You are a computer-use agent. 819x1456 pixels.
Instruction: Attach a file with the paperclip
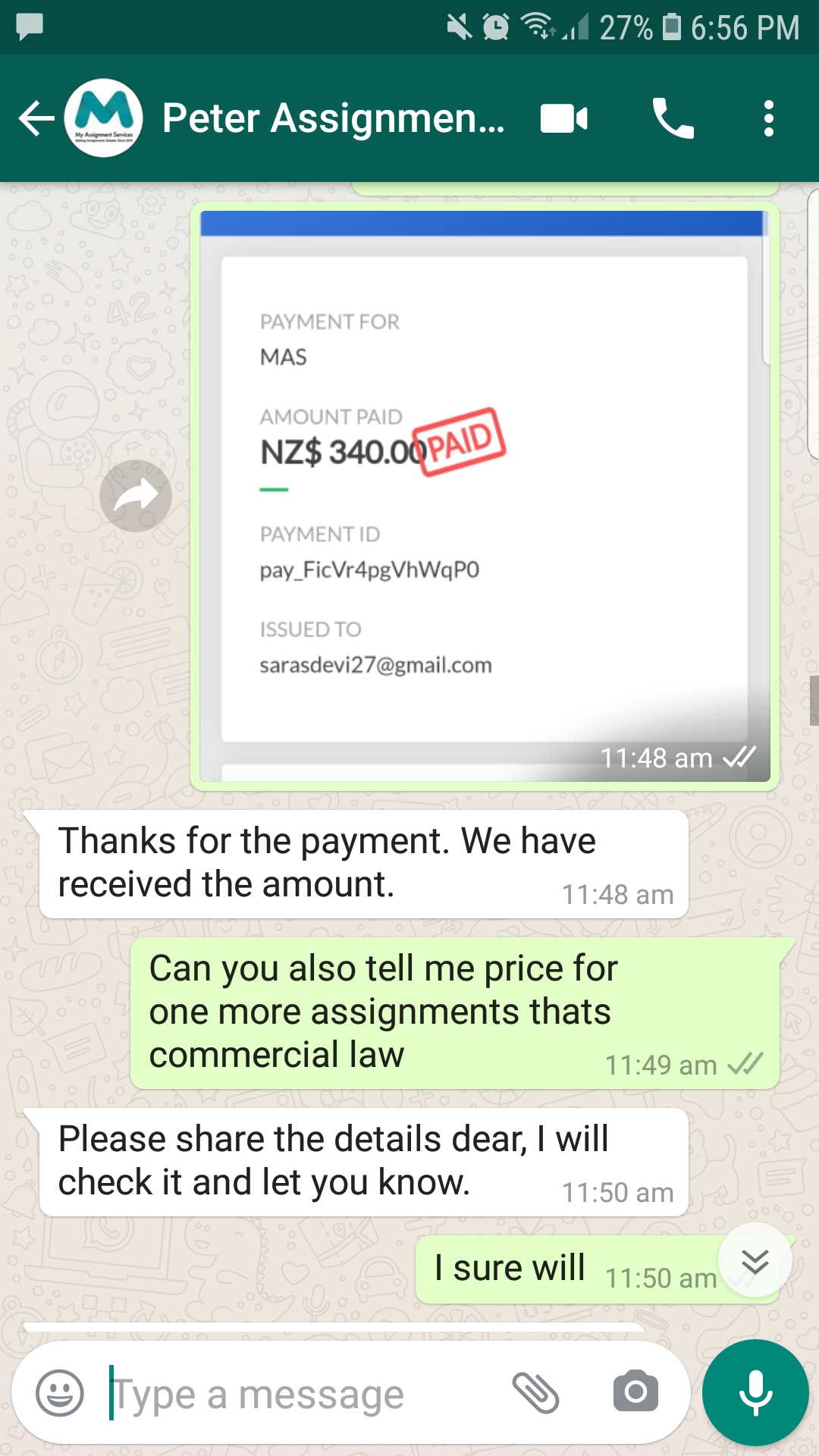[x=535, y=1393]
